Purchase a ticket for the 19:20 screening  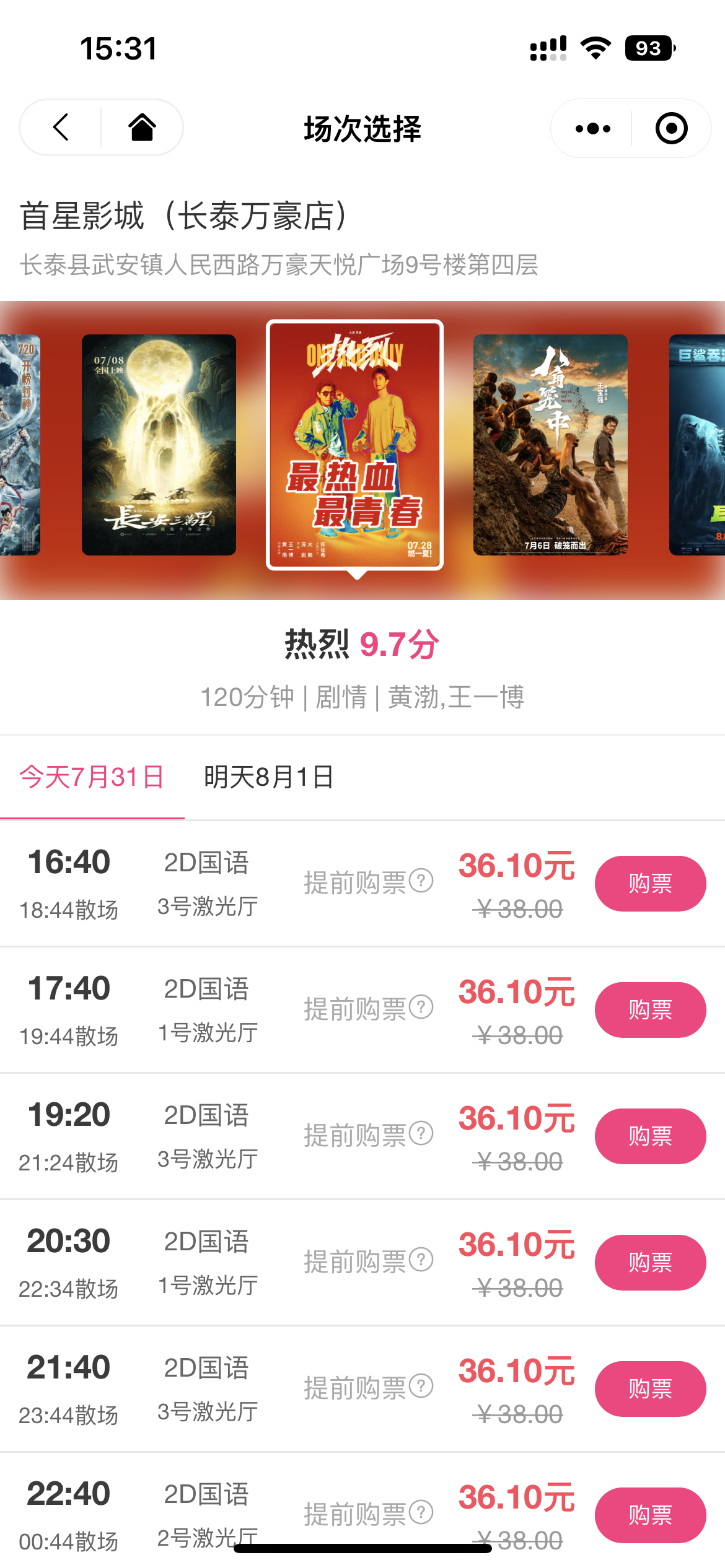click(x=650, y=1136)
